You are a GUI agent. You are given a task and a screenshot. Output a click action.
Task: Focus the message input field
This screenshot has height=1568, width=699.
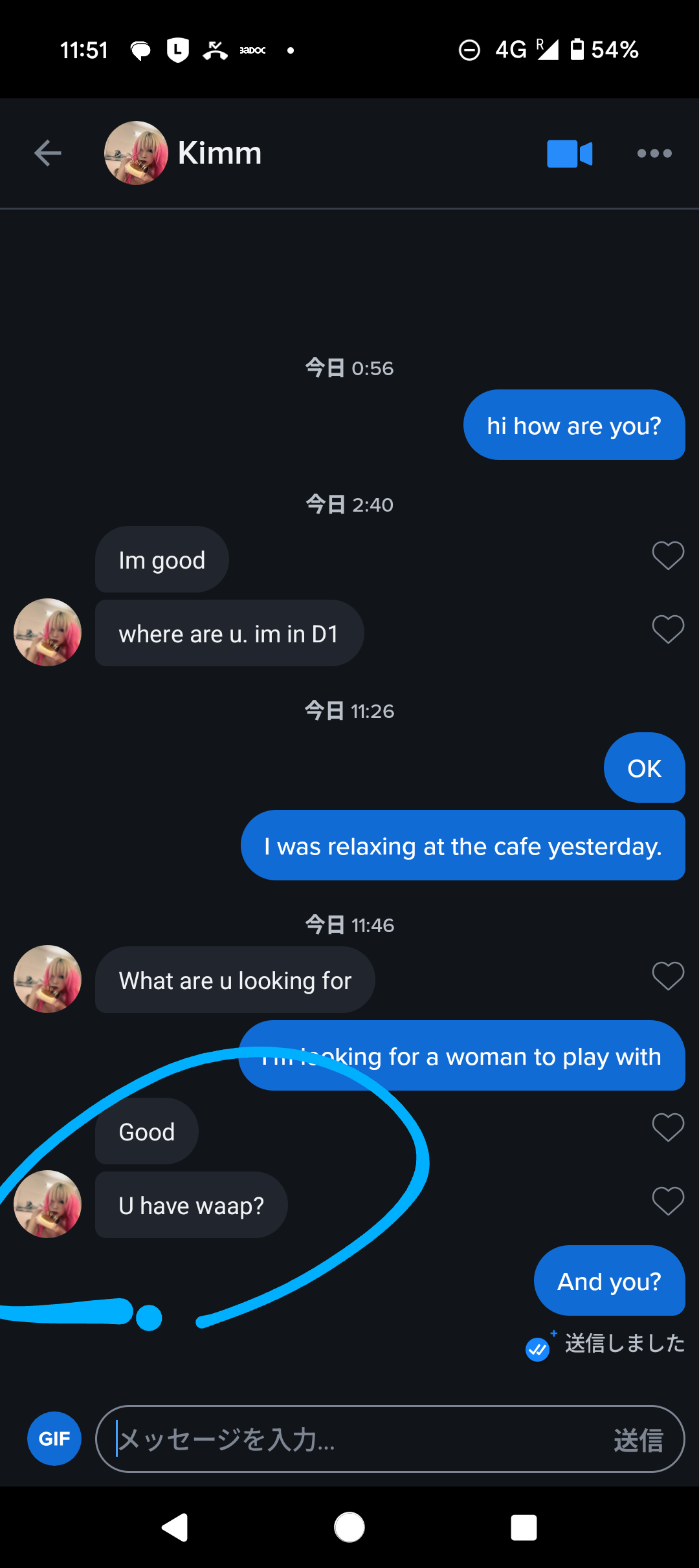349,1439
